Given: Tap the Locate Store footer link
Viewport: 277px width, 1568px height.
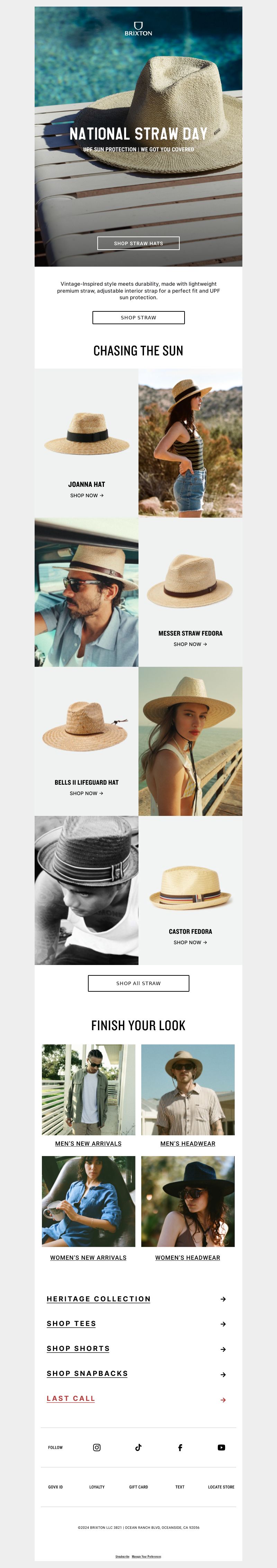Looking at the screenshot, I should coord(221,1487).
